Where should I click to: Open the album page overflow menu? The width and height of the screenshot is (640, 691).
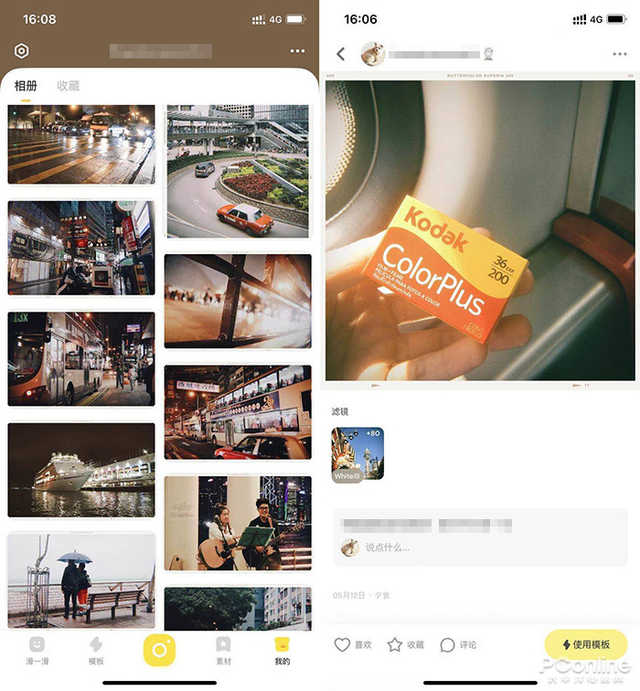tap(297, 51)
